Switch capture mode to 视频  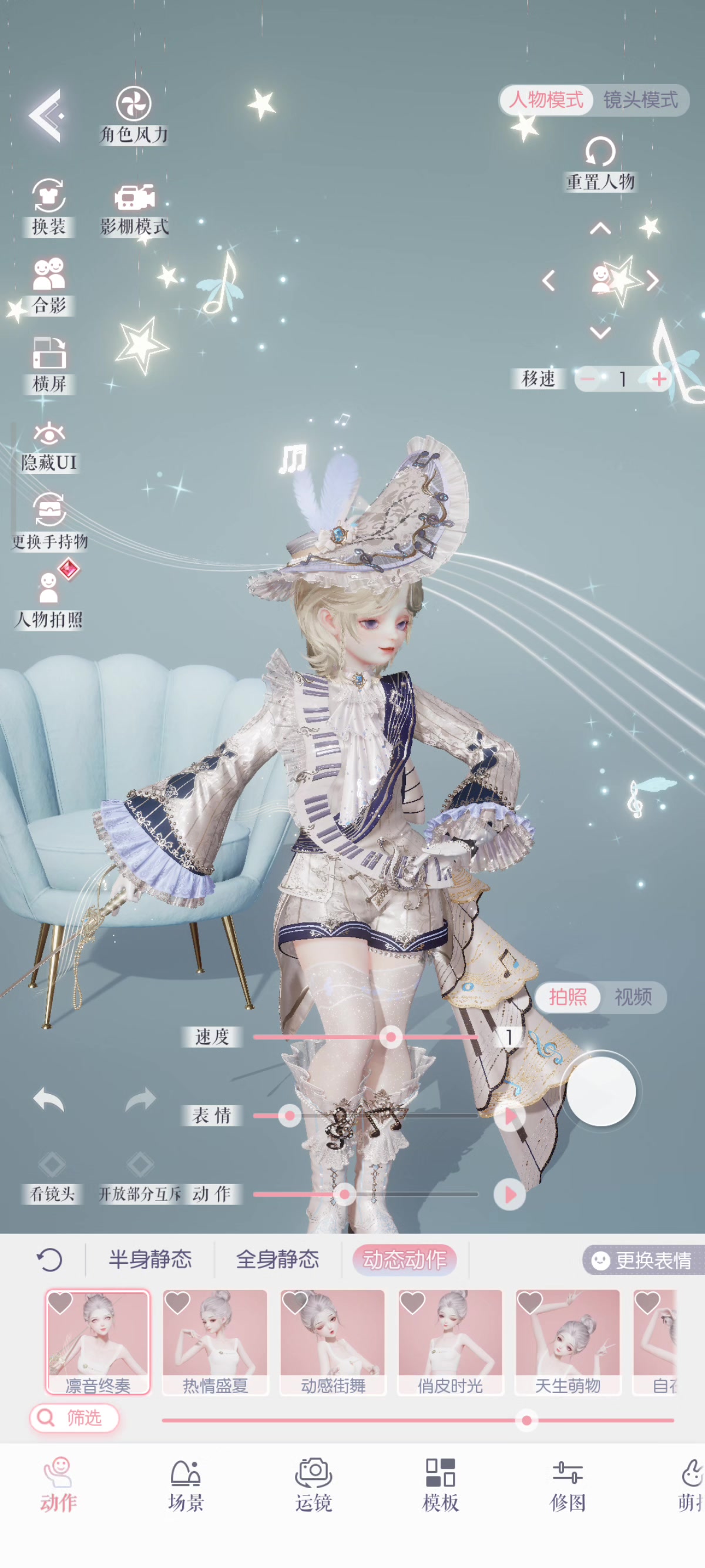[633, 997]
